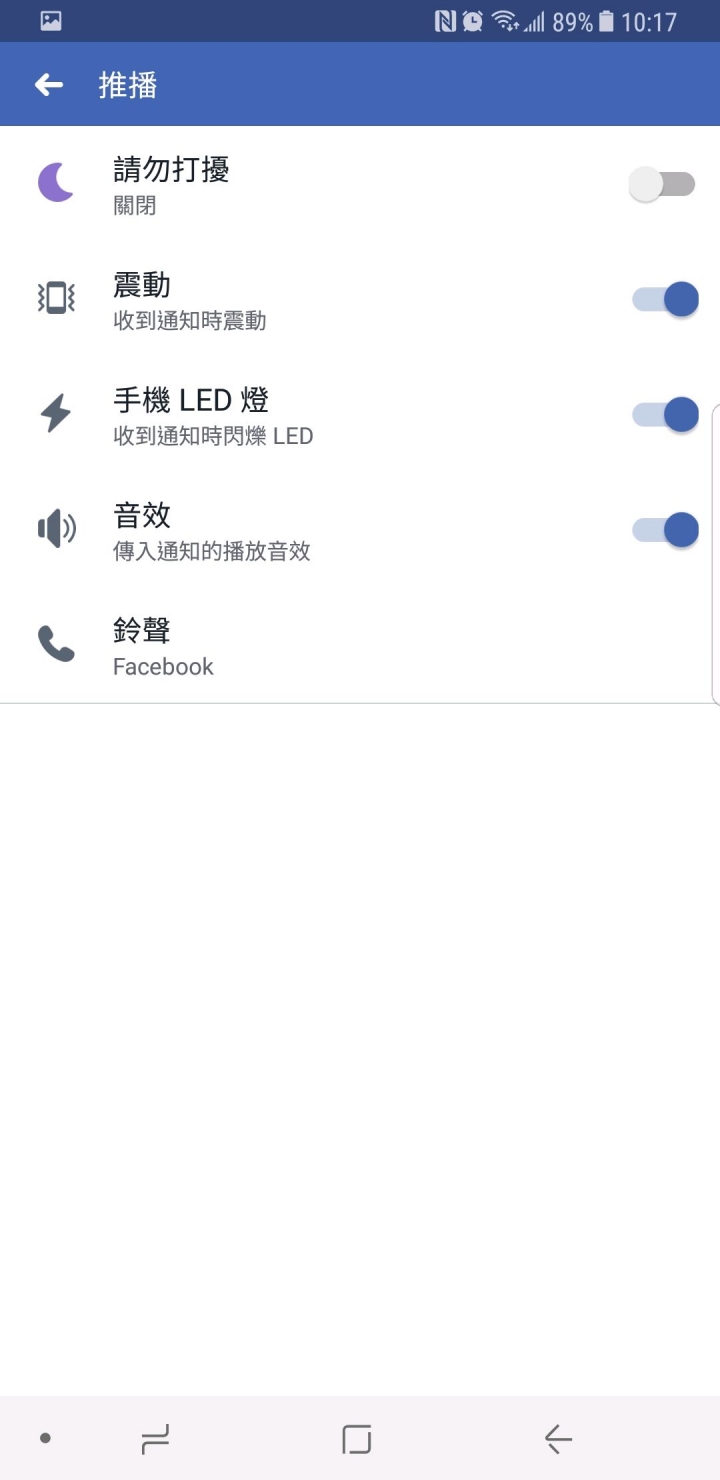The width and height of the screenshot is (720, 1480).
Task: Open recent apps from navigation bar
Action: pyautogui.click(x=155, y=1439)
